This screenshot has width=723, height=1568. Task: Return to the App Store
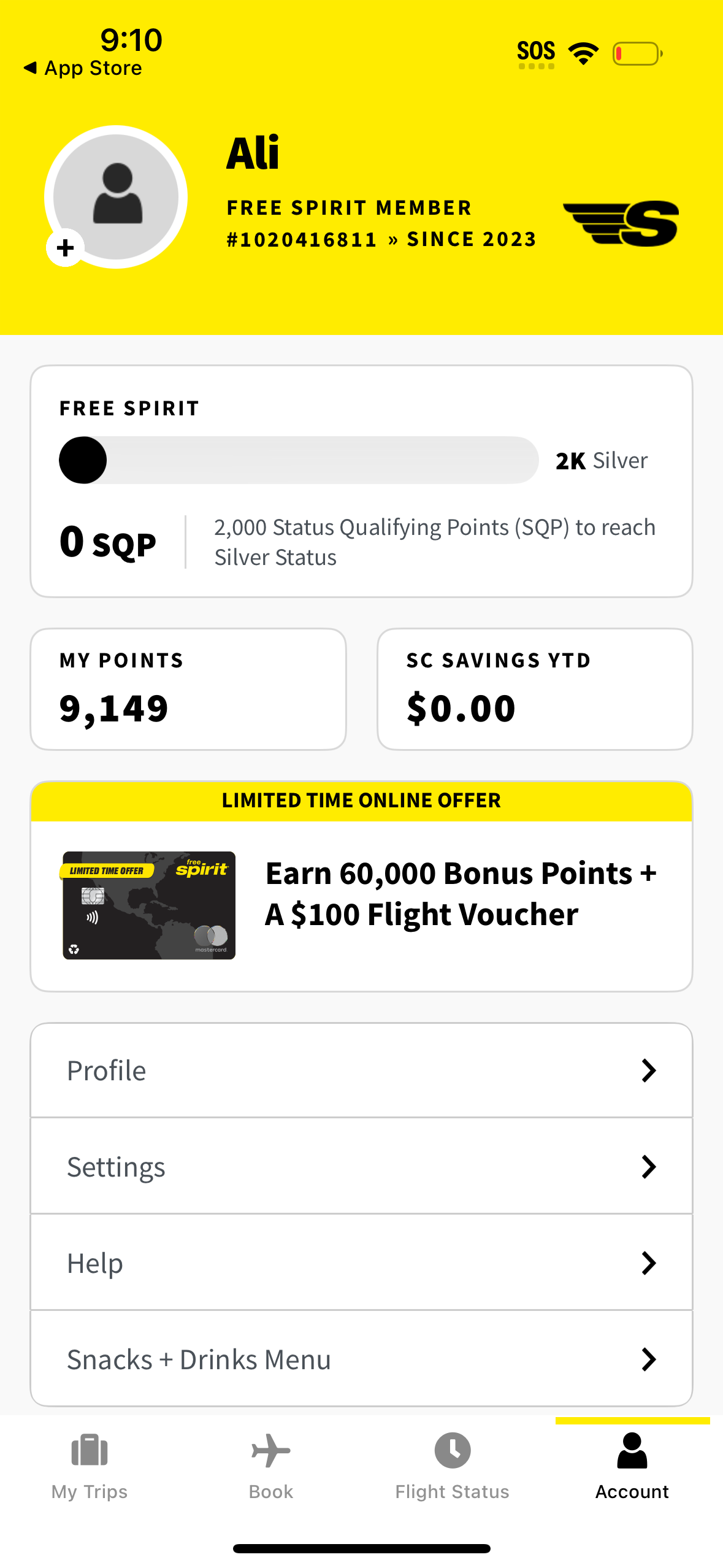pyautogui.click(x=83, y=68)
